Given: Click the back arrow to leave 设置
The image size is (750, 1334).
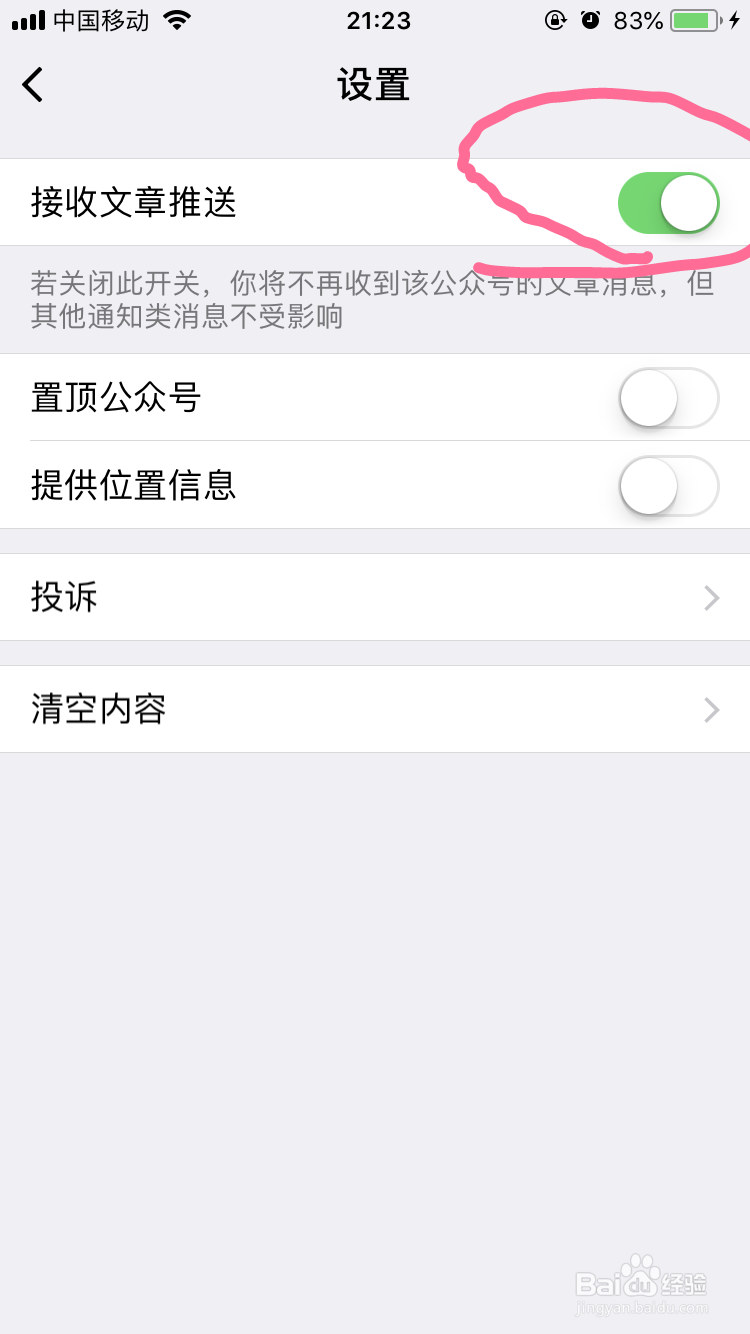Looking at the screenshot, I should tap(33, 85).
